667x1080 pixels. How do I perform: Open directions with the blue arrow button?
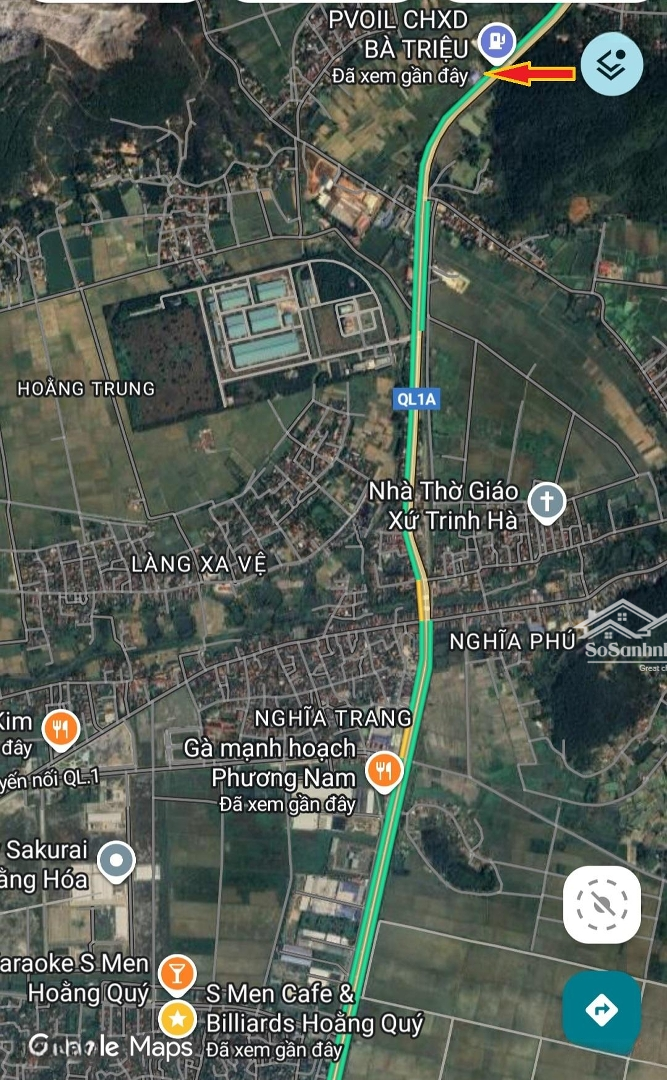(602, 1010)
